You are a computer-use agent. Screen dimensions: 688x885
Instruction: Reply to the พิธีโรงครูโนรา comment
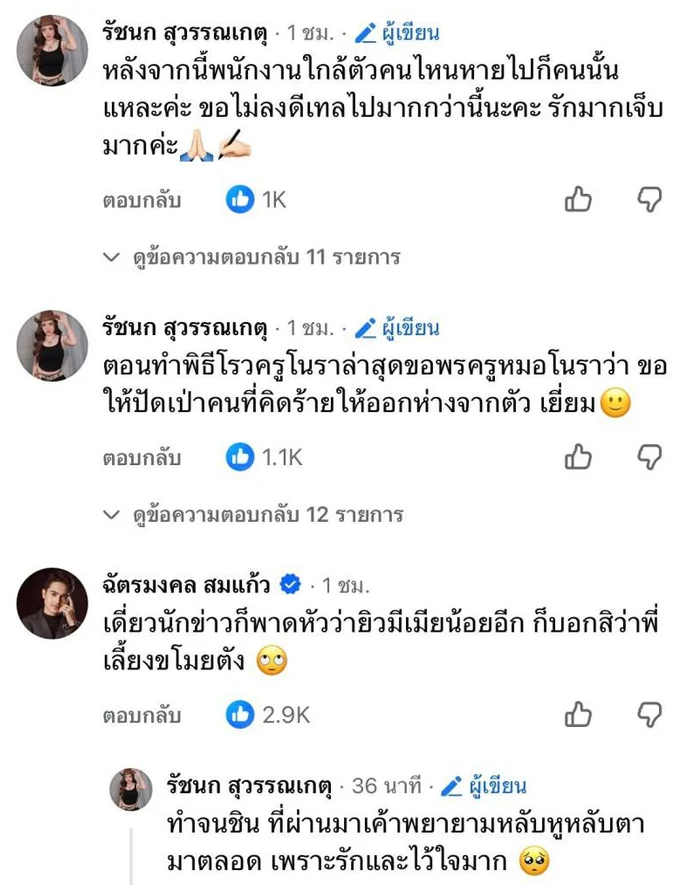[x=142, y=458]
